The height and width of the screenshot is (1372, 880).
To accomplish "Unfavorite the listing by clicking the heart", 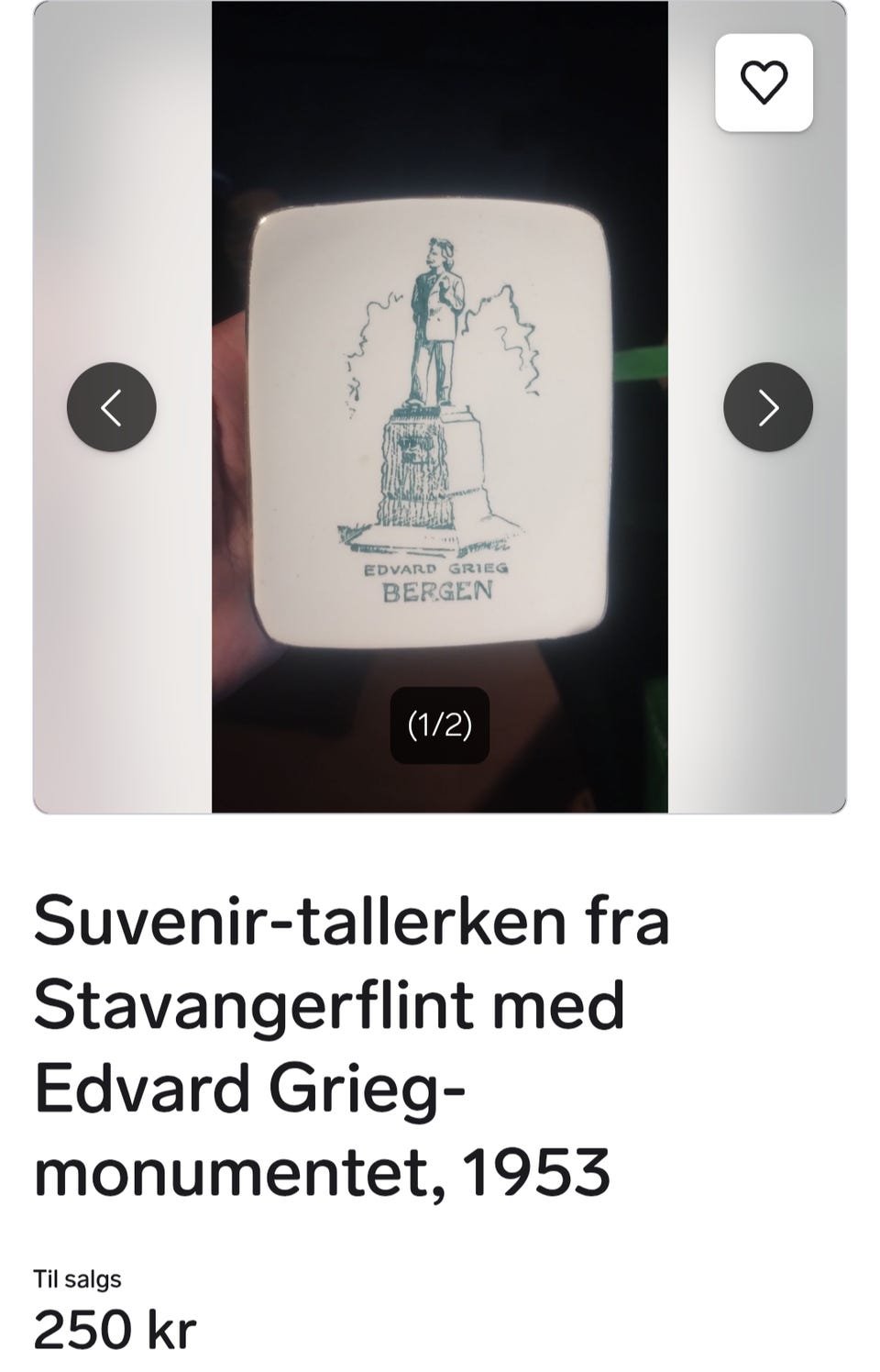I will (766, 81).
